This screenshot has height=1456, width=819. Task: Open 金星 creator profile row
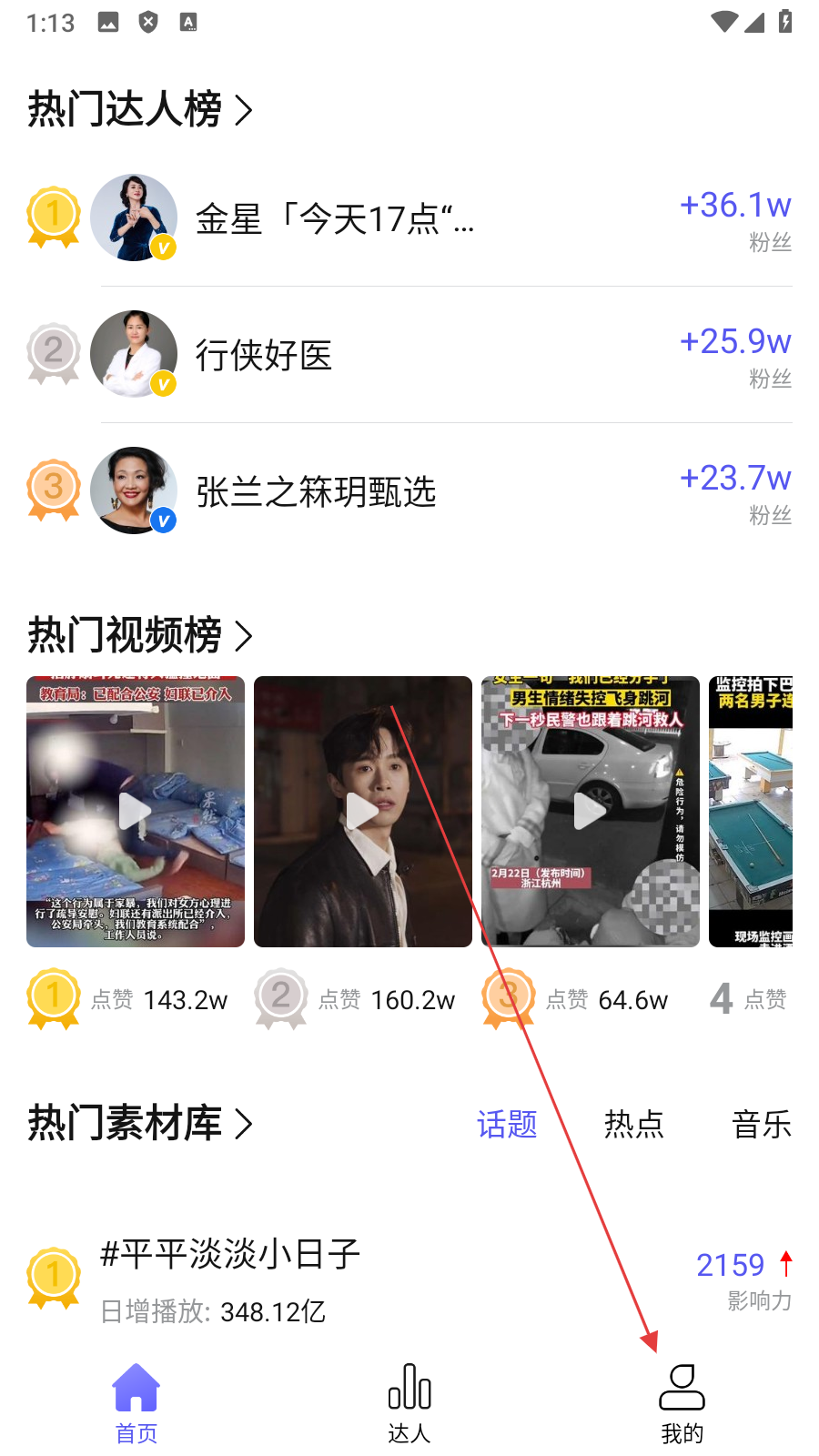click(x=409, y=218)
